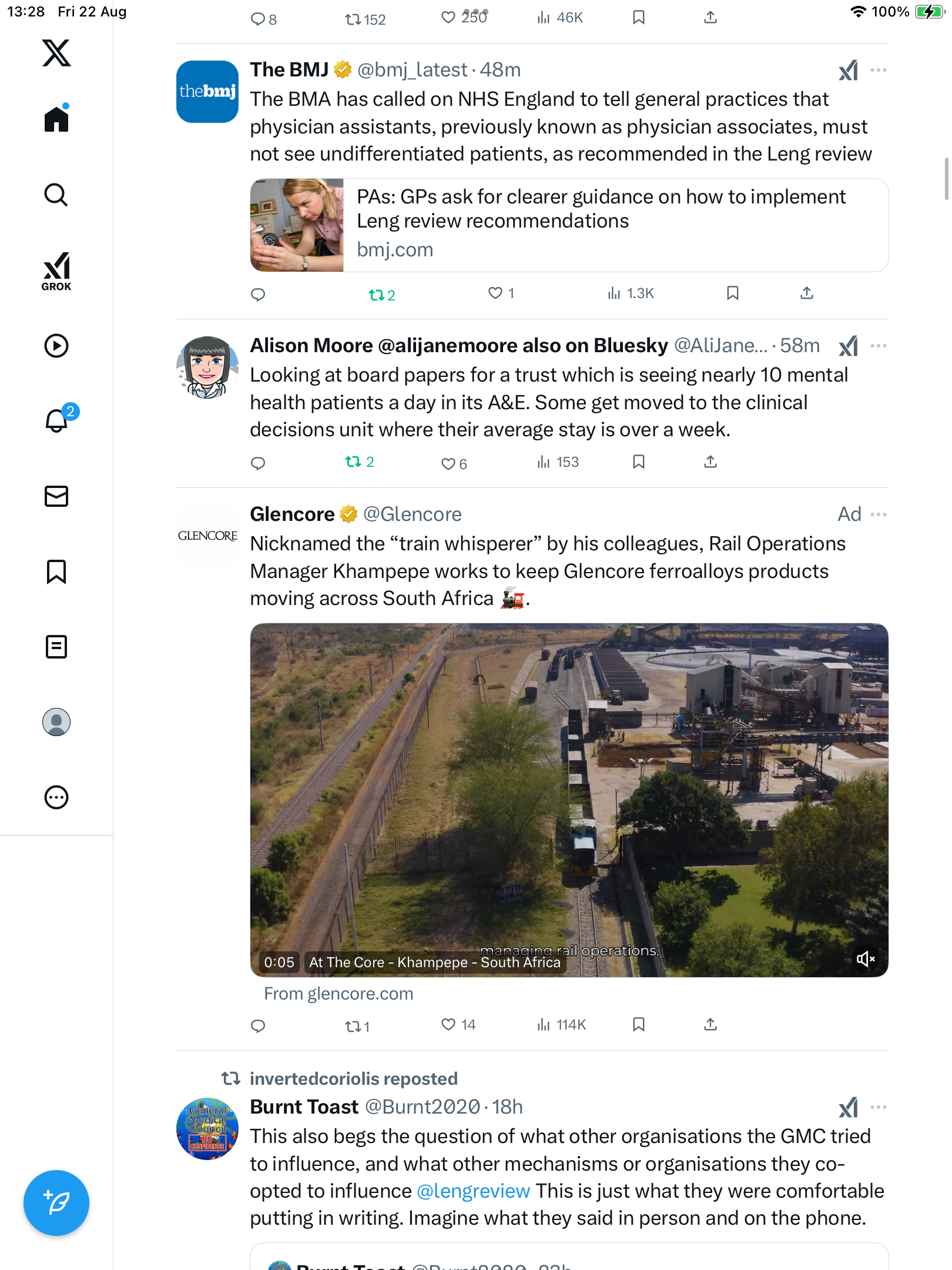Ask Grok about Burnt Toast's post
This screenshot has height=1270, width=952.
[x=849, y=1107]
